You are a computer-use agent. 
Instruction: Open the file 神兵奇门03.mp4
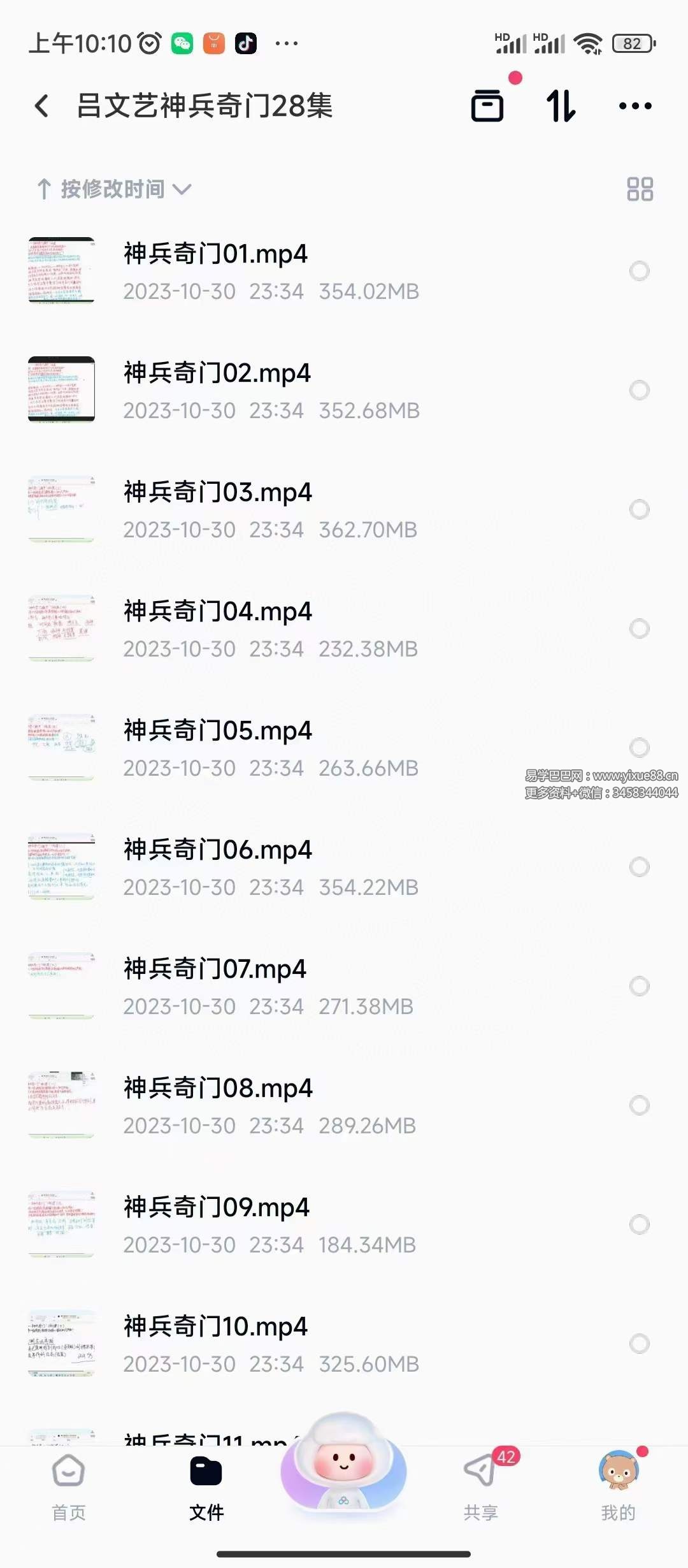pos(217,493)
